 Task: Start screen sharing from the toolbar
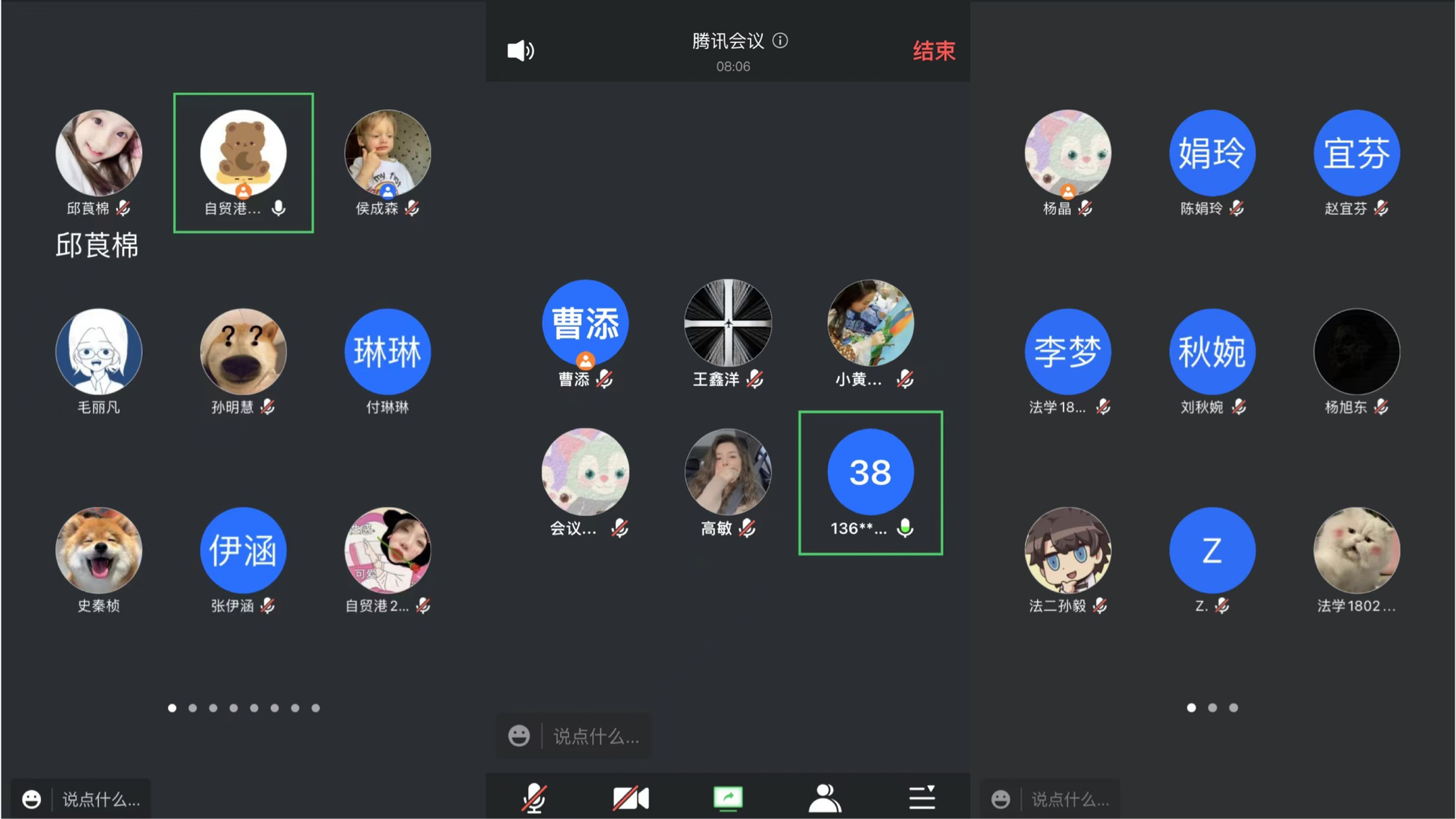pyautogui.click(x=728, y=798)
